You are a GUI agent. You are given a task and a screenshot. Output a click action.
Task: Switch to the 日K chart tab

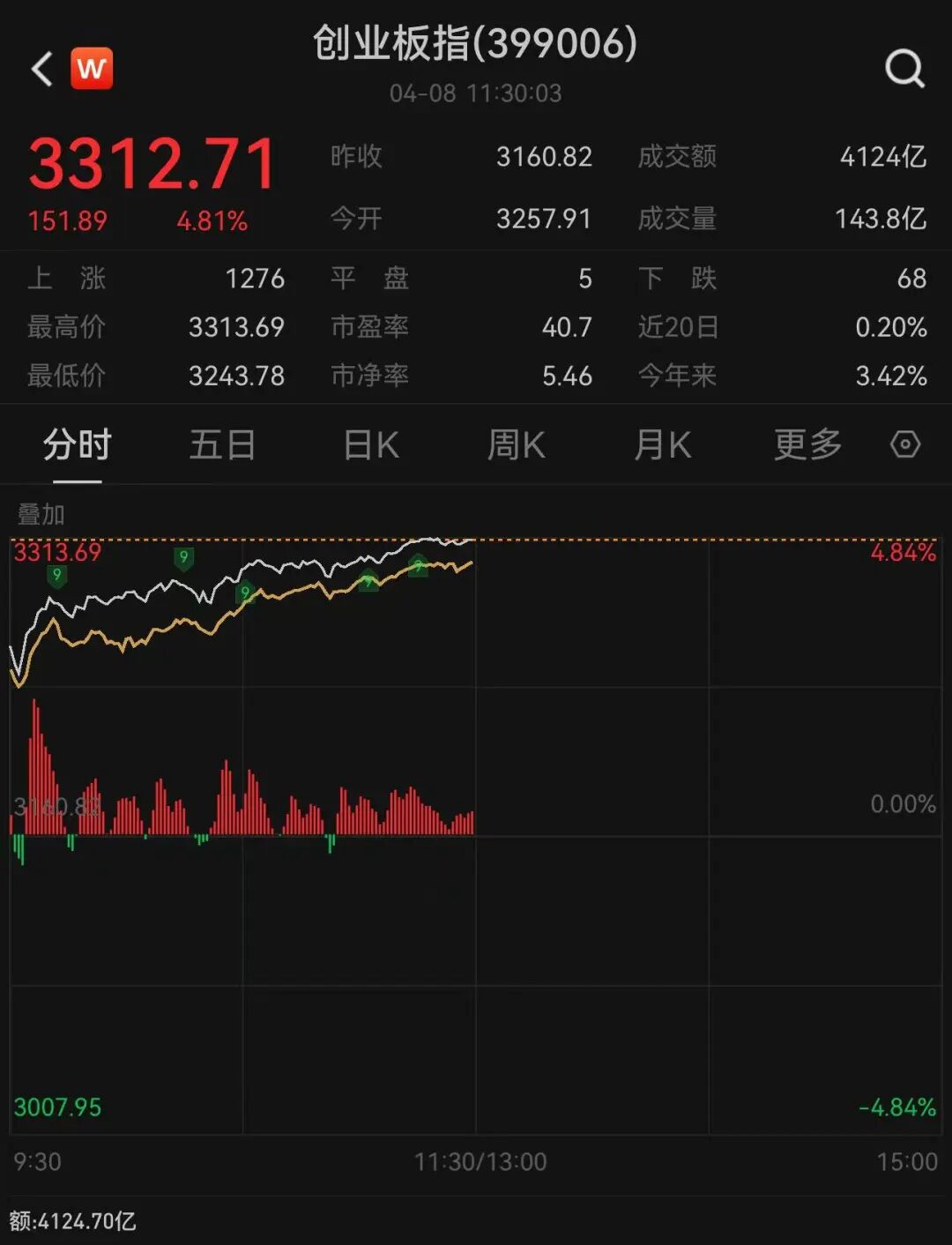(371, 444)
